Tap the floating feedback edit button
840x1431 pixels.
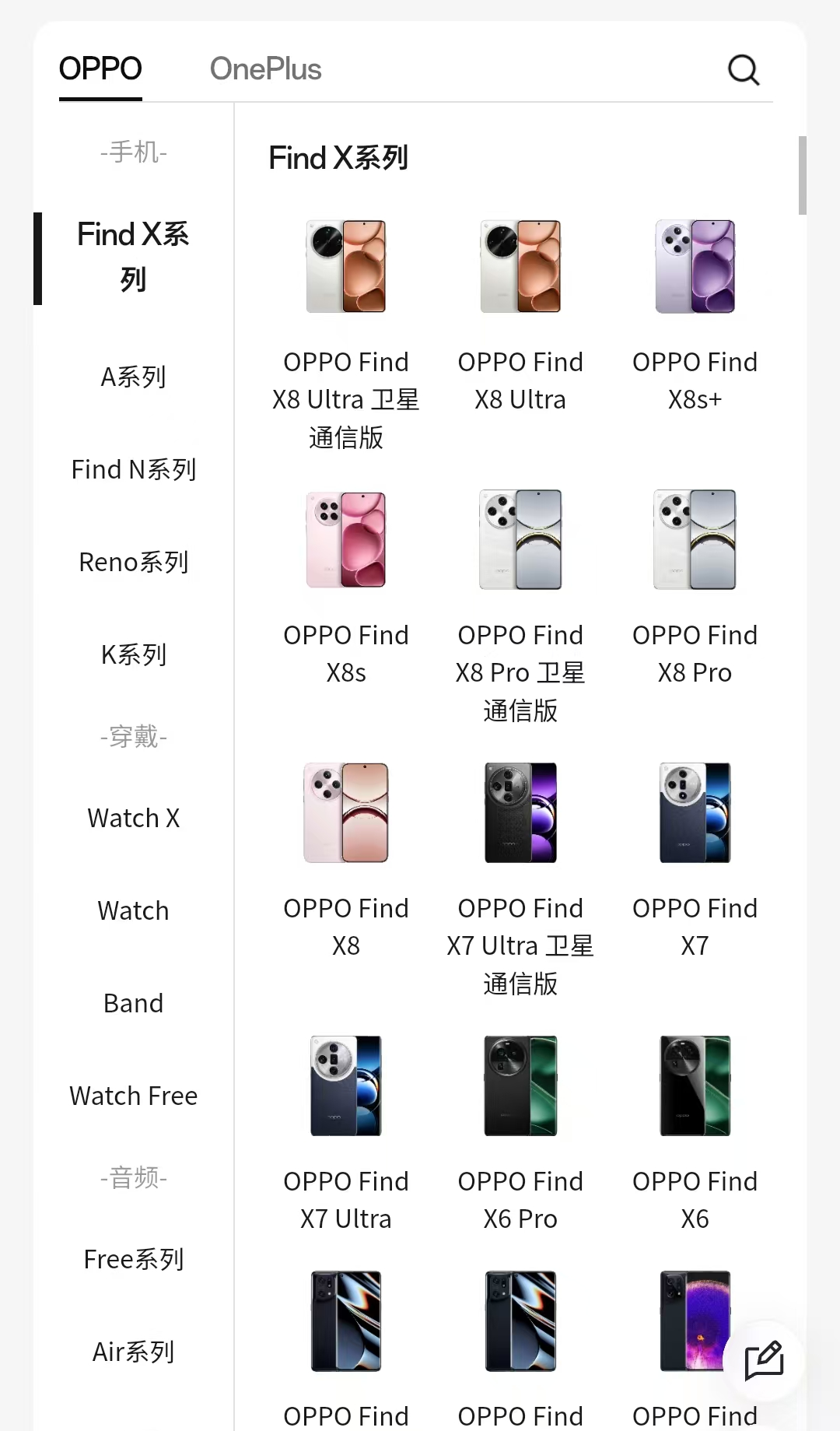point(764,1361)
